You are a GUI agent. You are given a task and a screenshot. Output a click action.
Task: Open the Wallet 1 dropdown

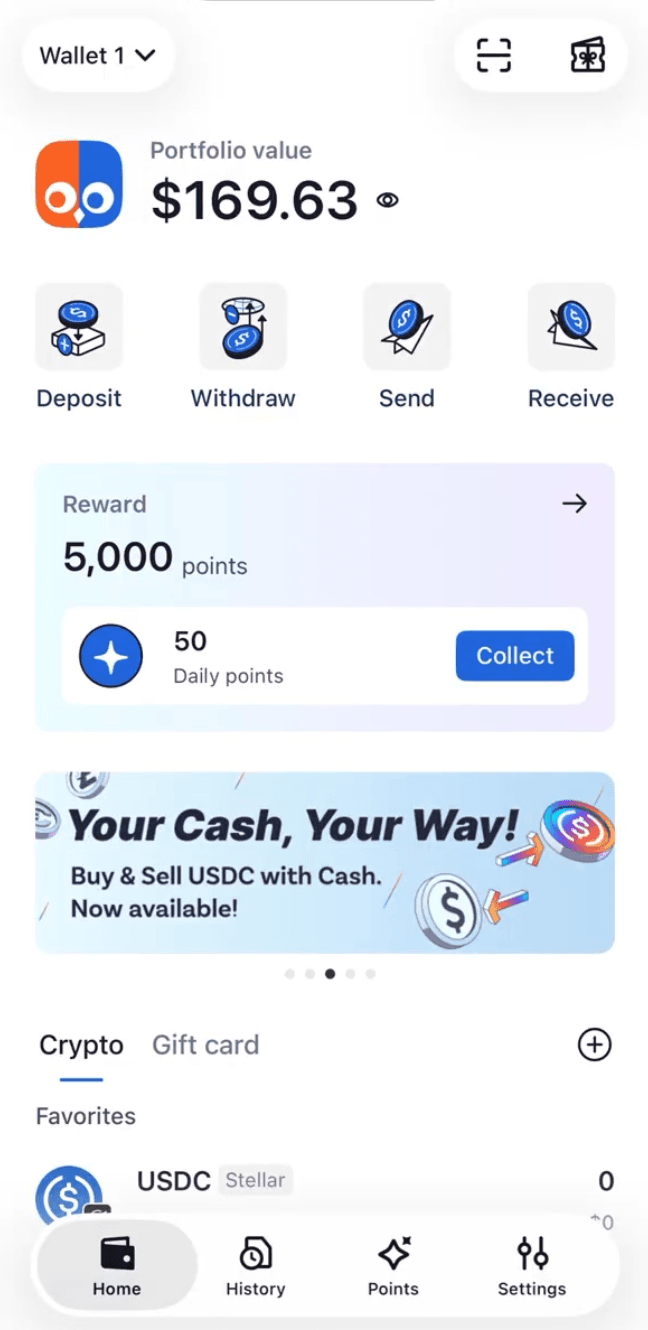pos(98,56)
